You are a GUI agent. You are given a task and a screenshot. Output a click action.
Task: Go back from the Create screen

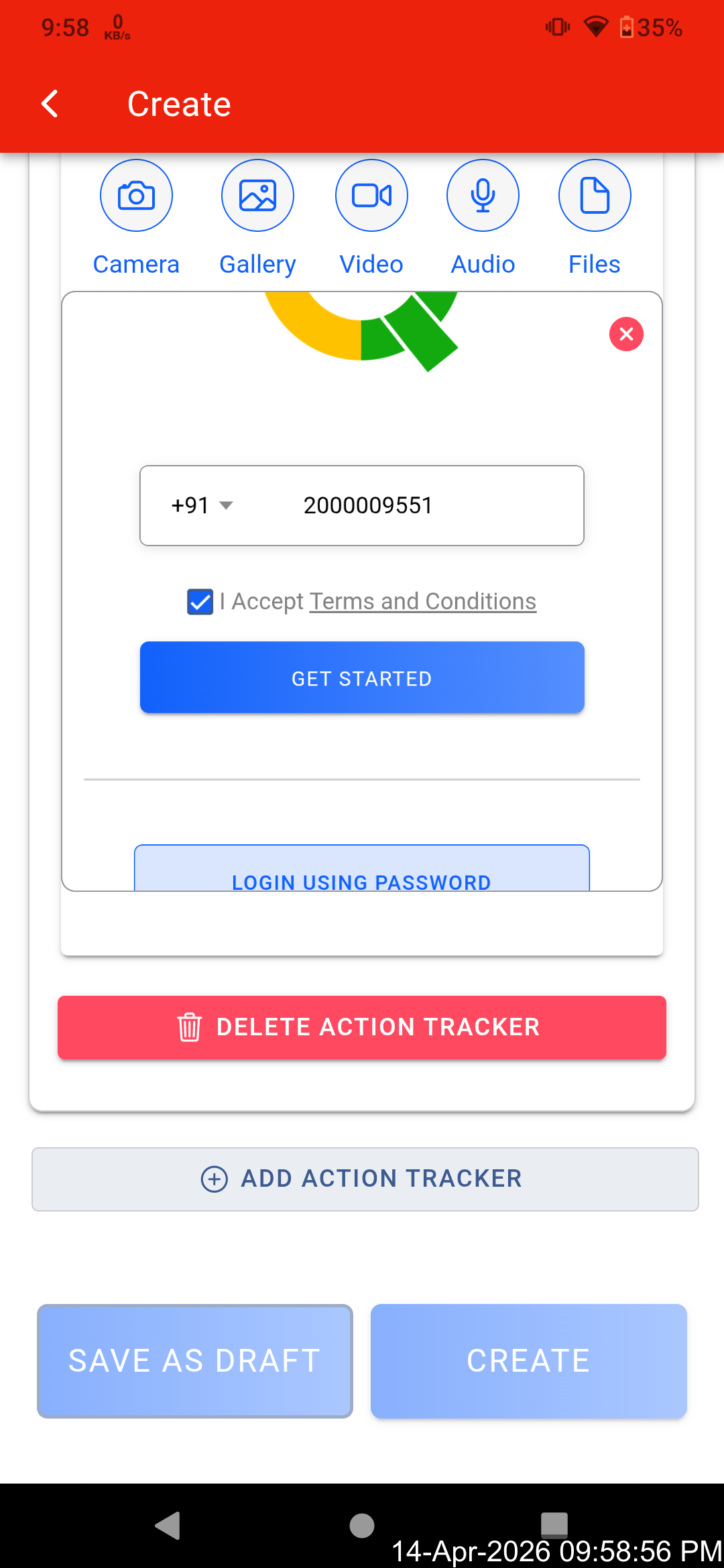pos(50,104)
